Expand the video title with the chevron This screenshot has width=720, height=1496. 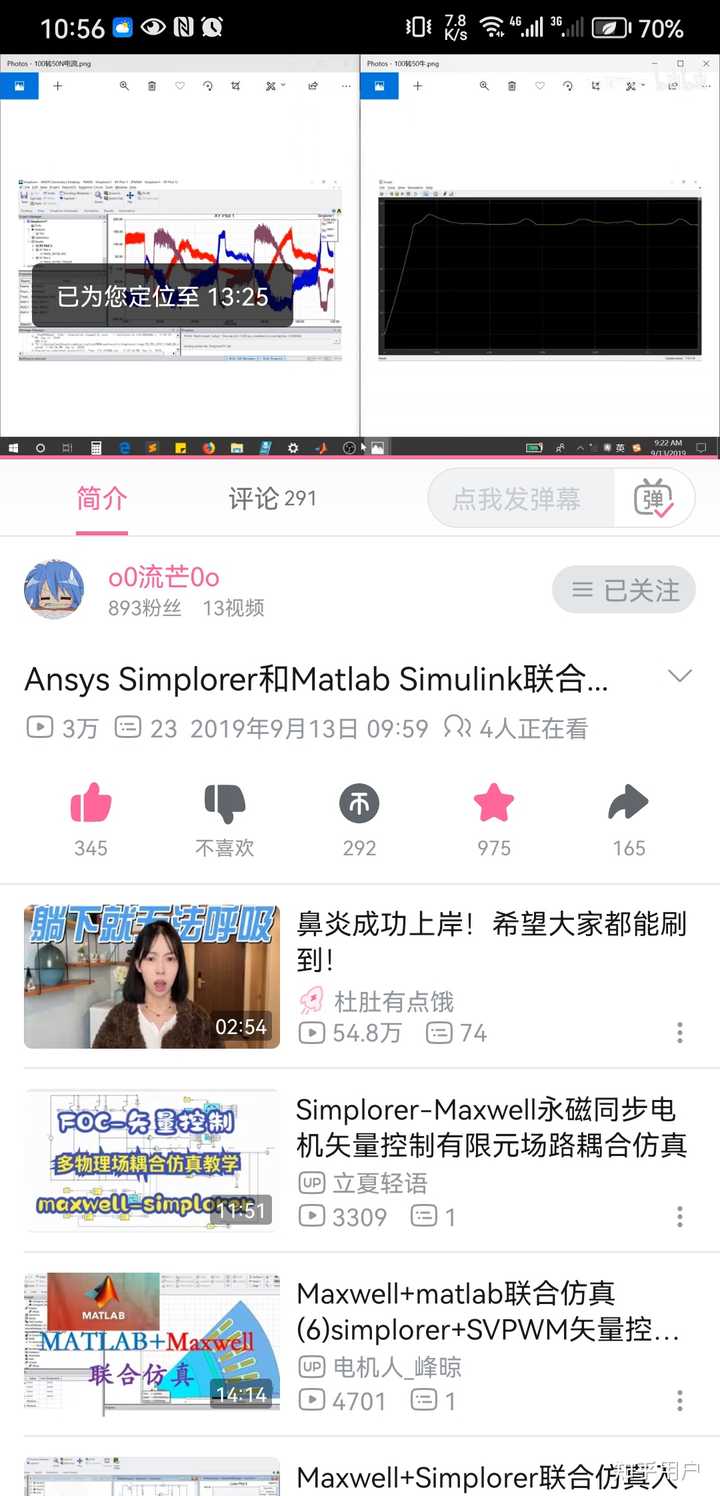click(x=680, y=675)
